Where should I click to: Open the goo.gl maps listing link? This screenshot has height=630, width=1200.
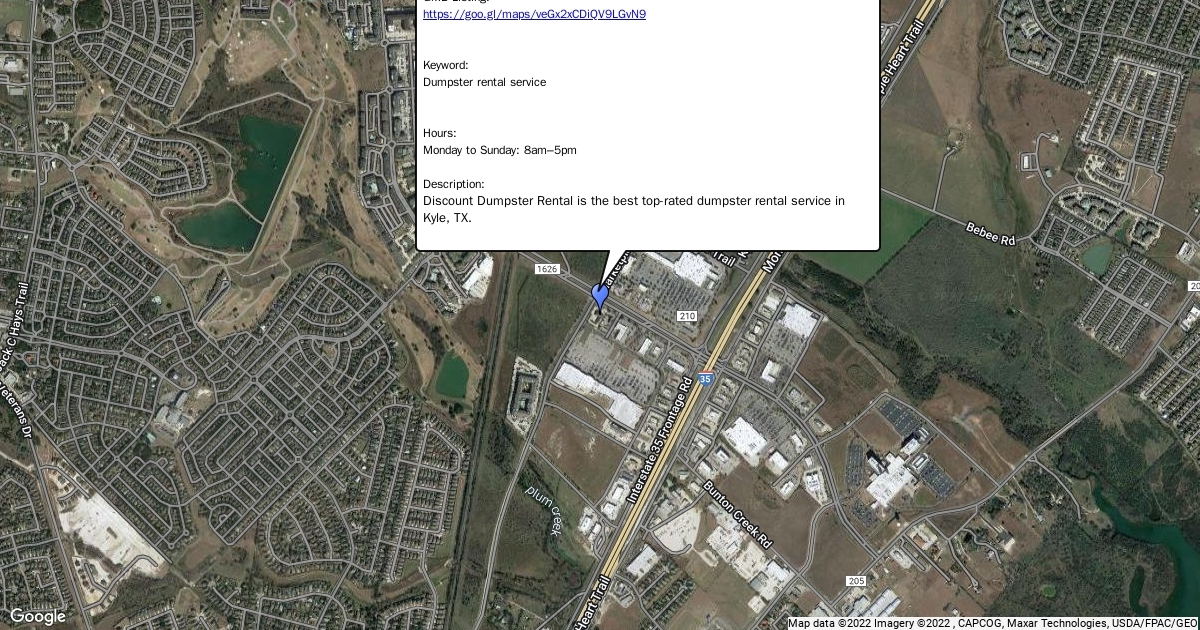[x=534, y=14]
